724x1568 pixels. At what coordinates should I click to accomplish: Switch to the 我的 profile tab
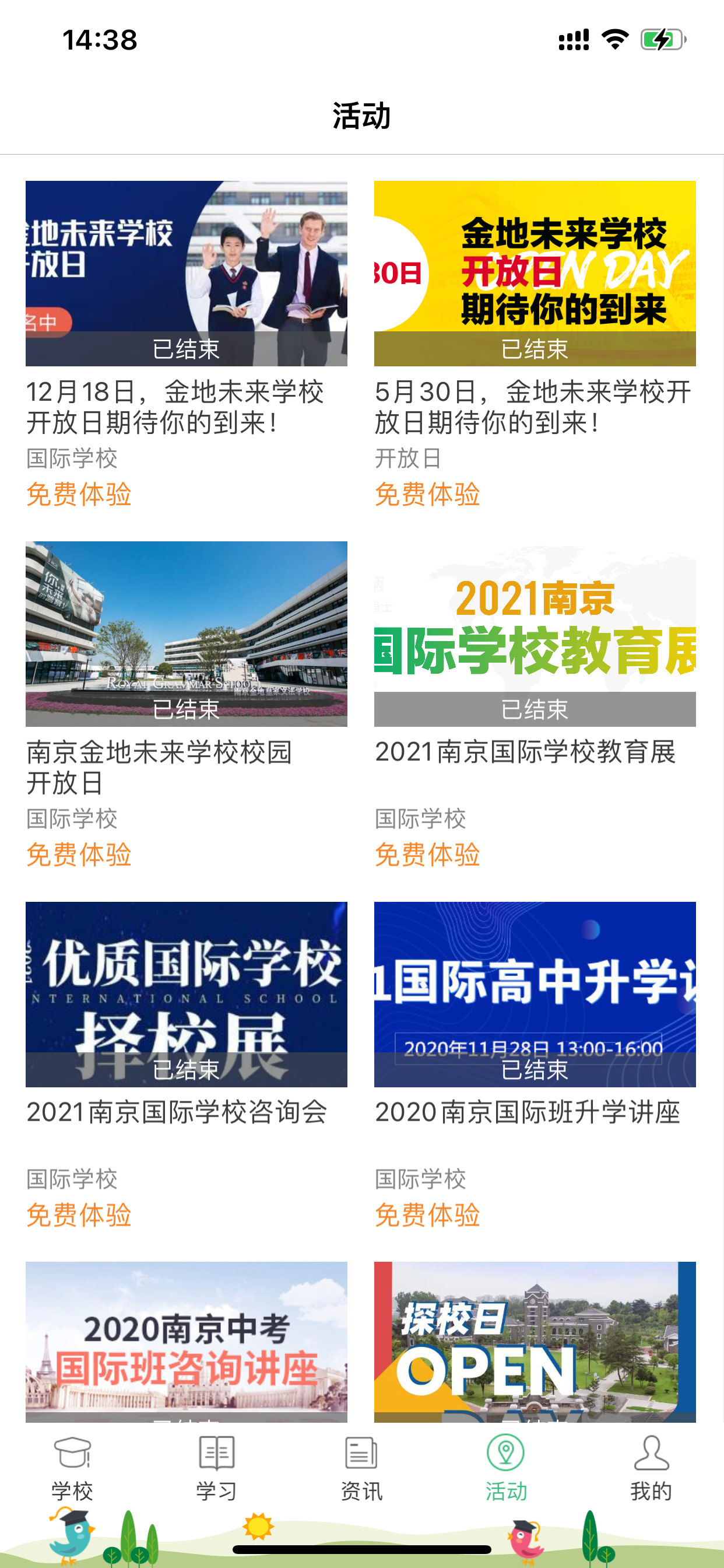(651, 1468)
